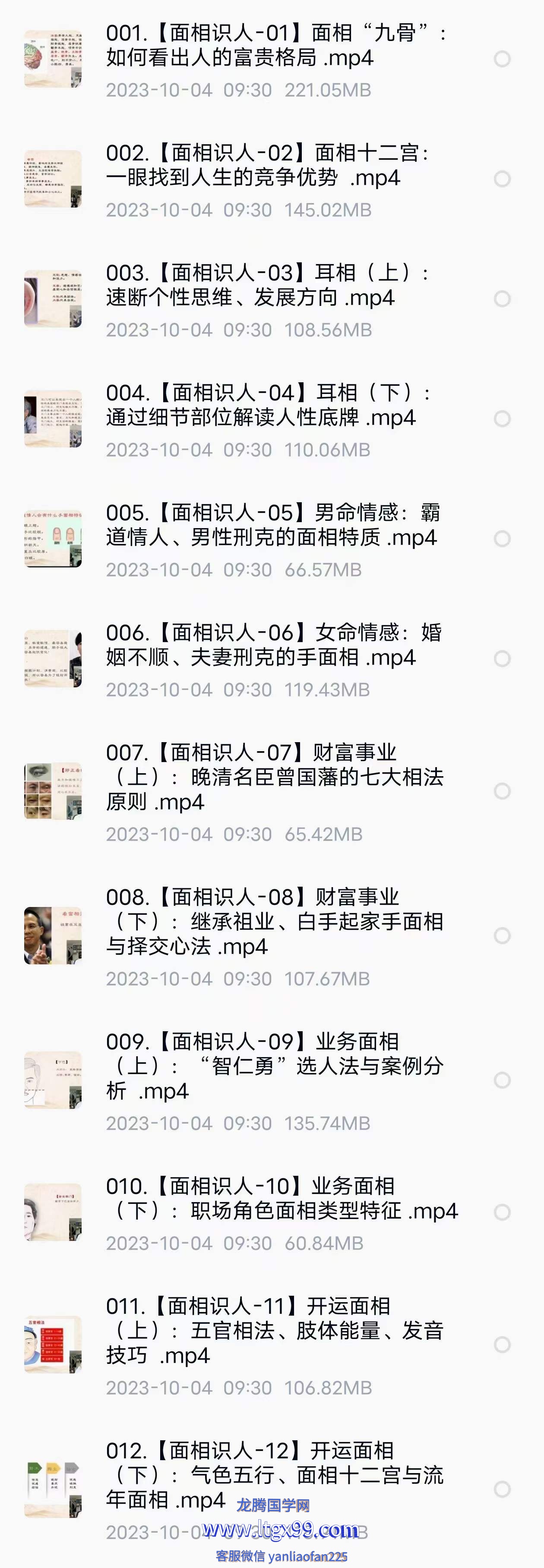Select the circle for file 008
This screenshot has height=1568, width=544.
pyautogui.click(x=502, y=935)
